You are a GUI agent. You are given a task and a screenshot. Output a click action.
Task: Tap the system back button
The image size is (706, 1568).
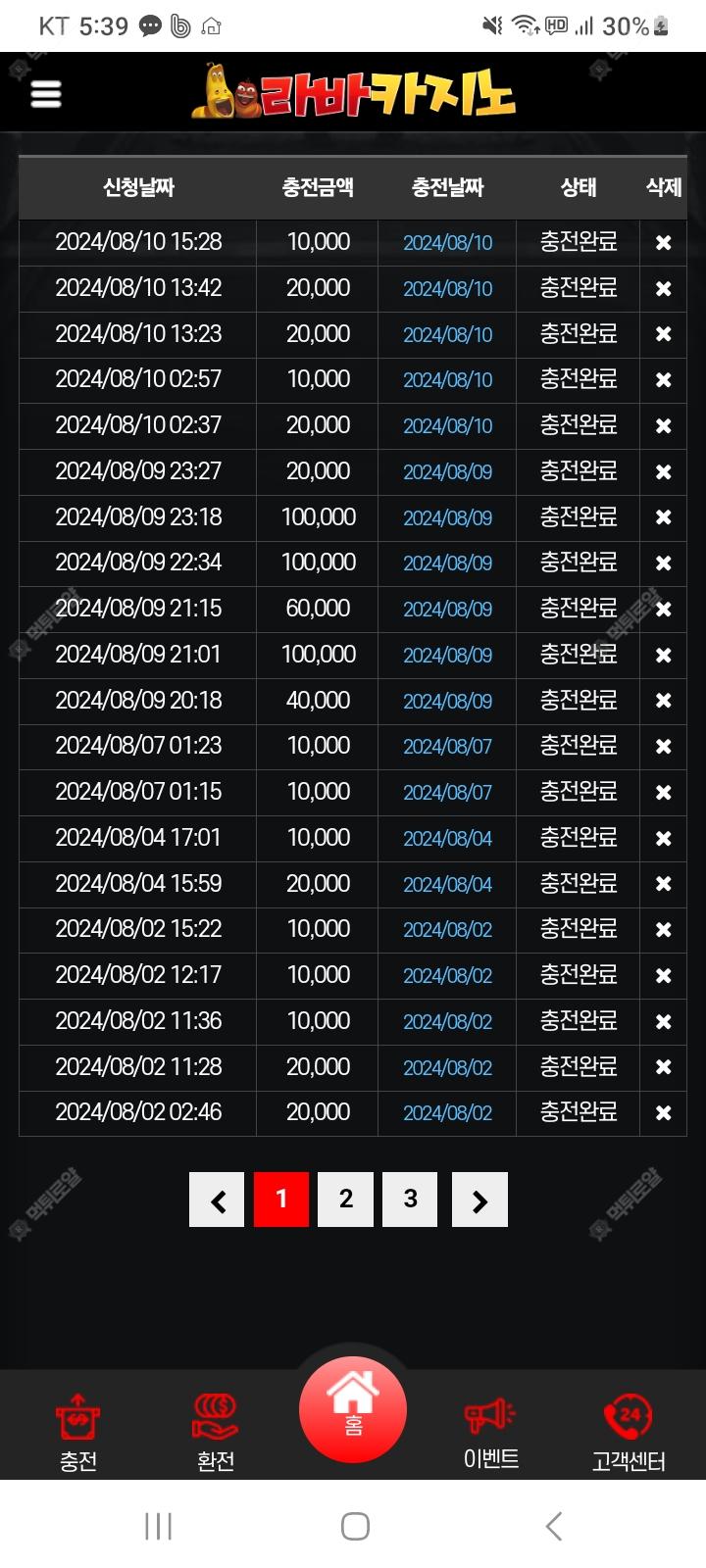[554, 1526]
